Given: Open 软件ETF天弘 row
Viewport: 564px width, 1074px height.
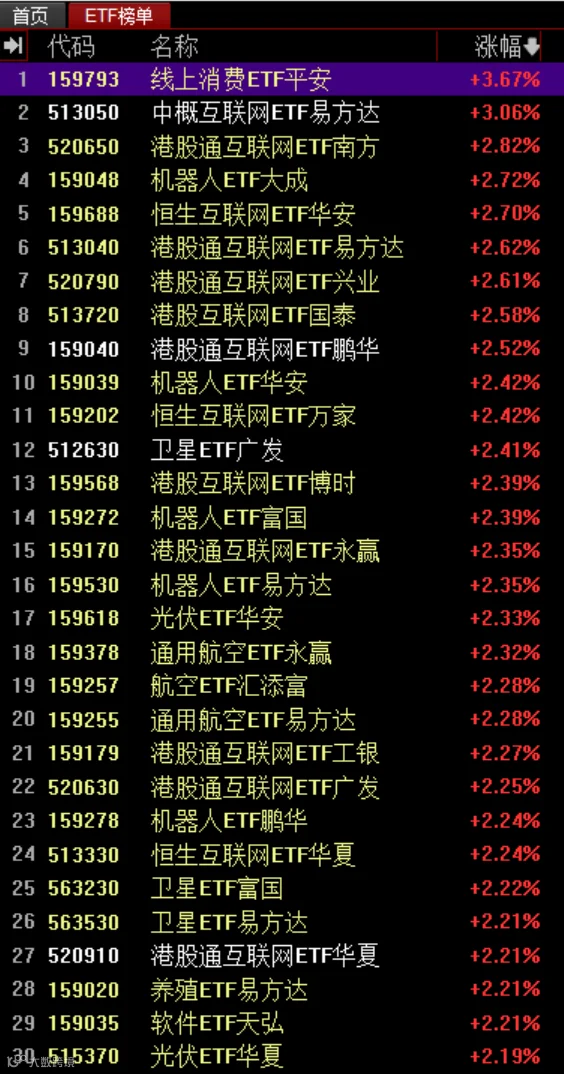Looking at the screenshot, I should [282, 1023].
